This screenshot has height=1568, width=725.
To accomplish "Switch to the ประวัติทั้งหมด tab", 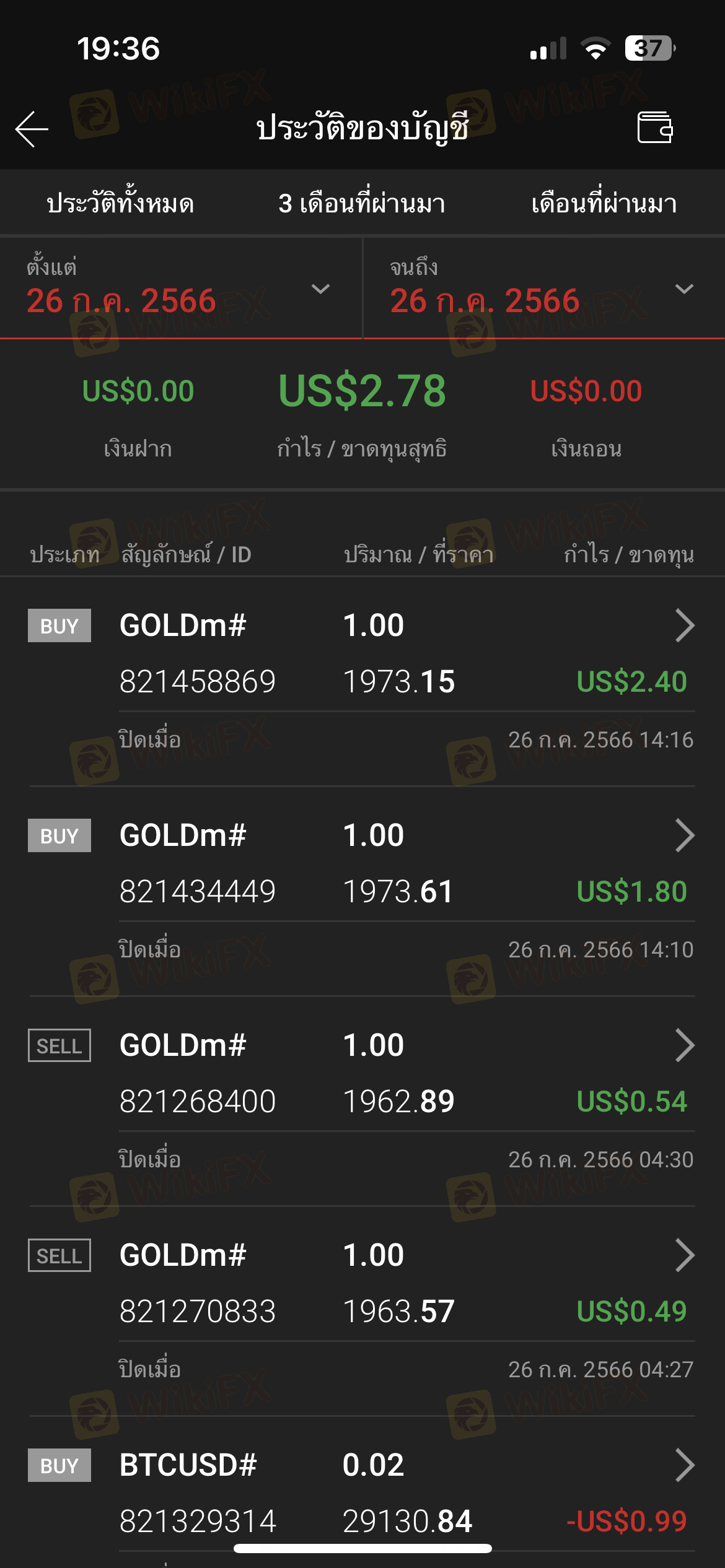I will pos(121,203).
